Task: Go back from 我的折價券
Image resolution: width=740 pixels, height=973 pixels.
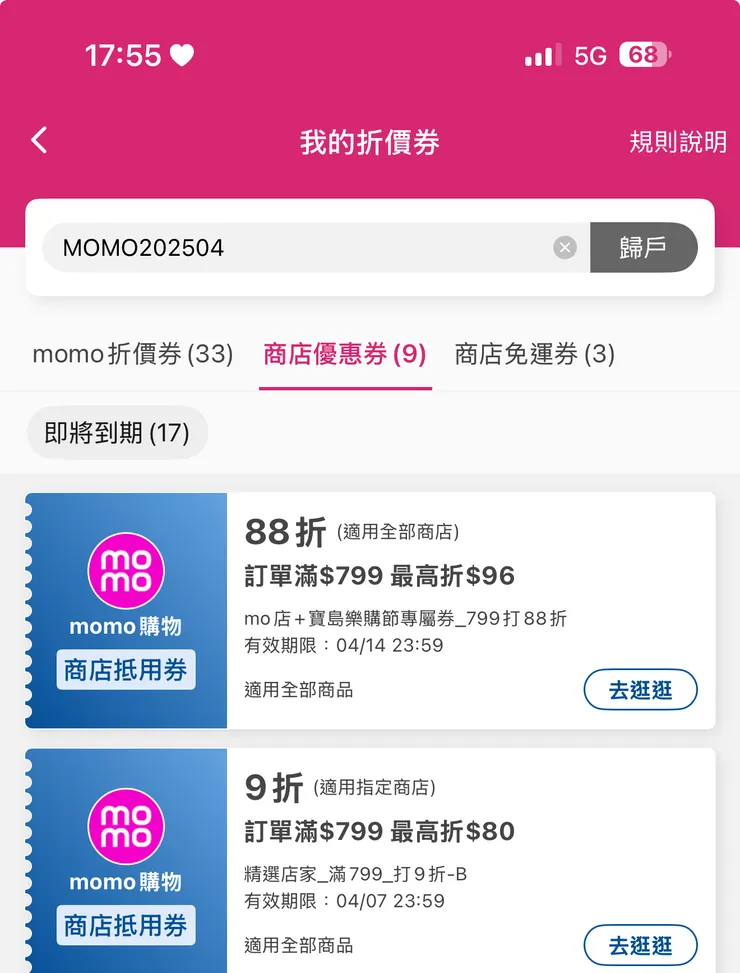Action: 39,140
